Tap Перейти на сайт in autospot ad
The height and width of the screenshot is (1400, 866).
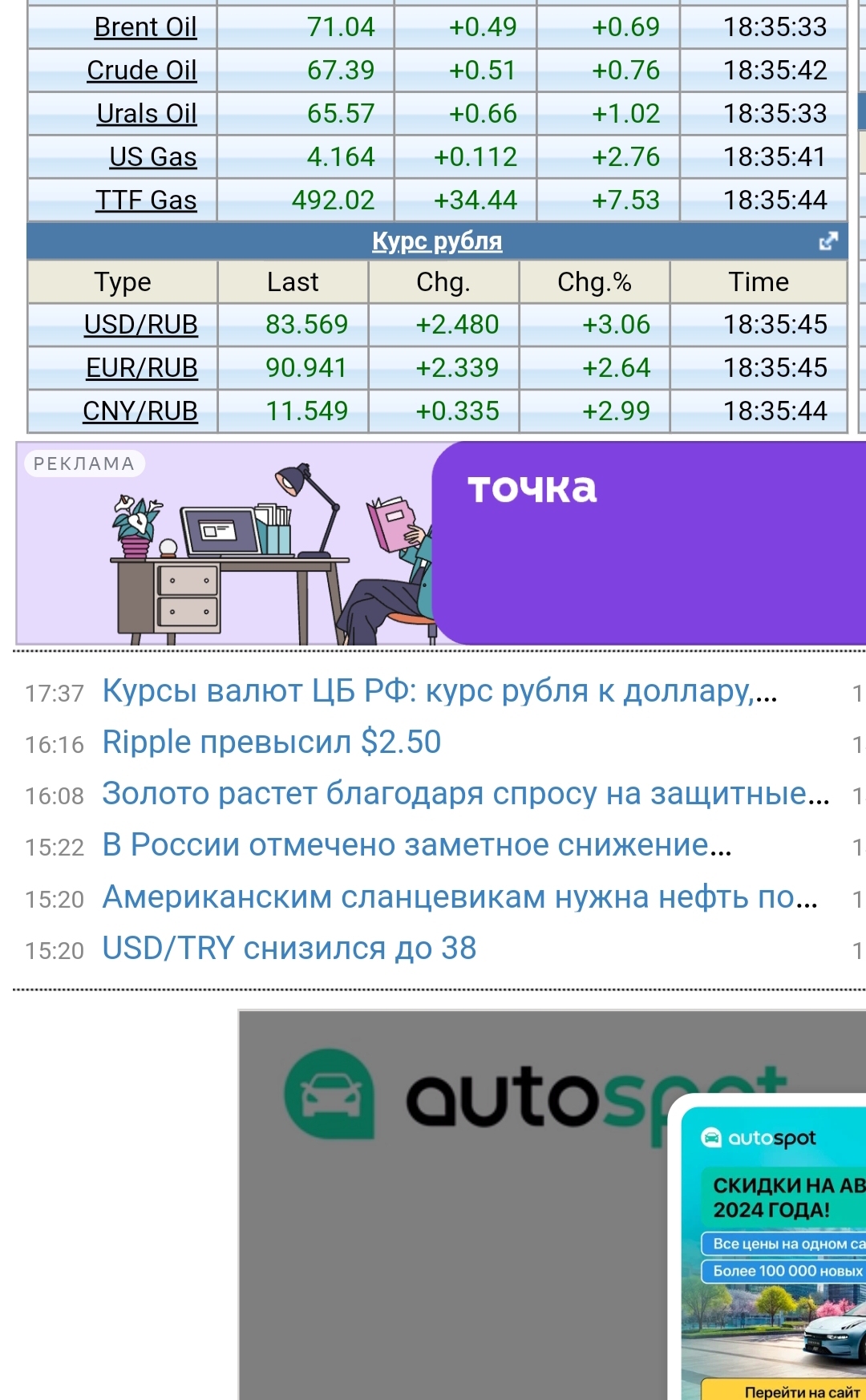click(x=802, y=1392)
